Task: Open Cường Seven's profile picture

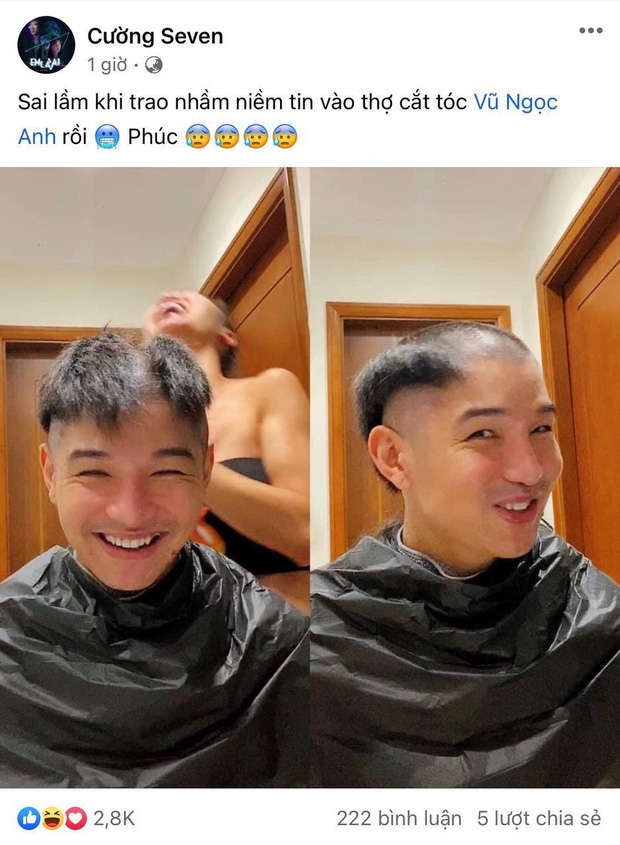Action: pos(46,45)
